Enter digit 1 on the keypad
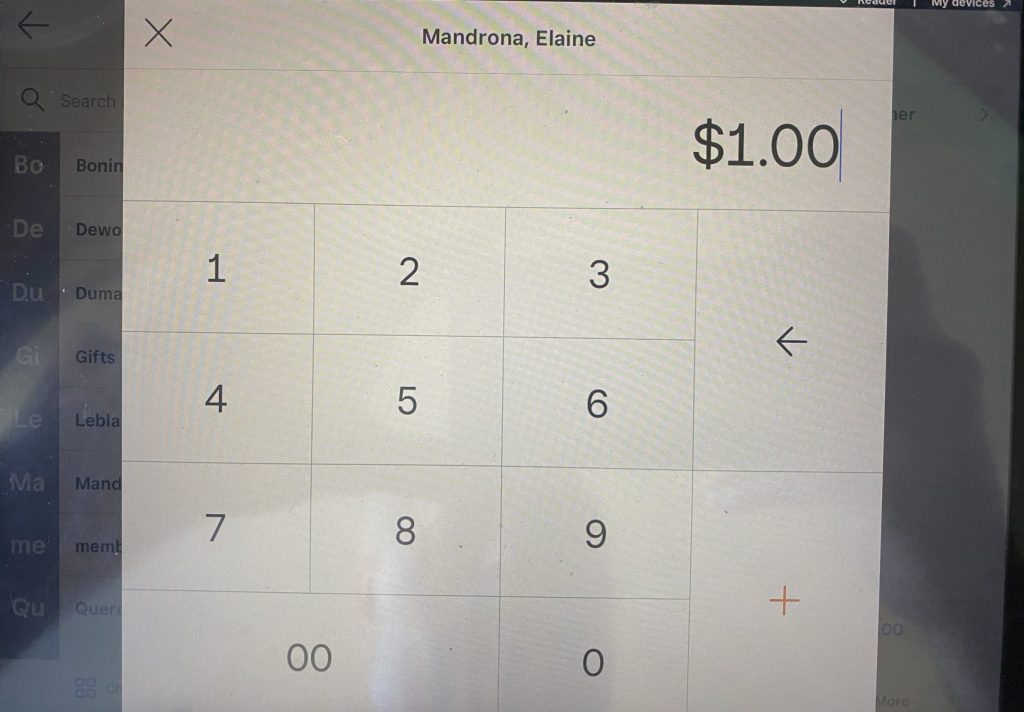This screenshot has width=1024, height=712. [x=216, y=269]
